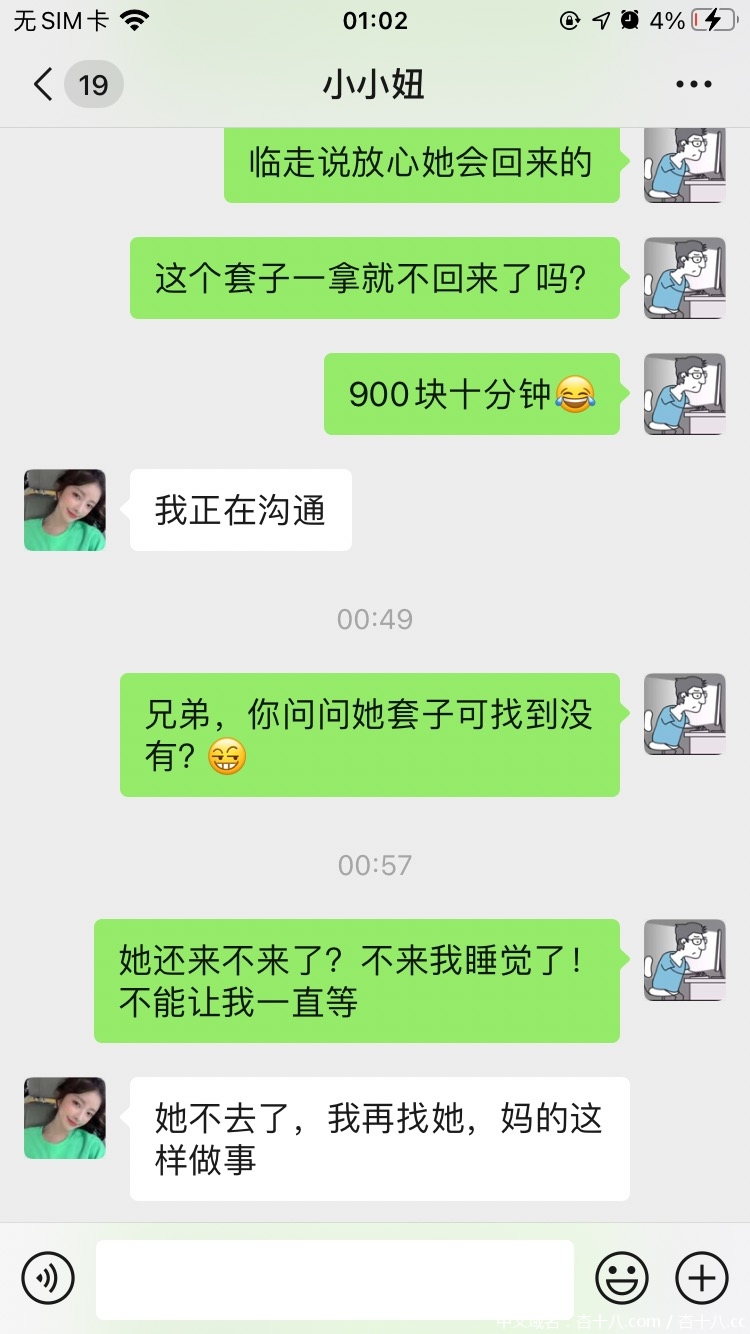This screenshot has height=1334, width=750.
Task: Tap the message text field
Action: (x=335, y=1279)
